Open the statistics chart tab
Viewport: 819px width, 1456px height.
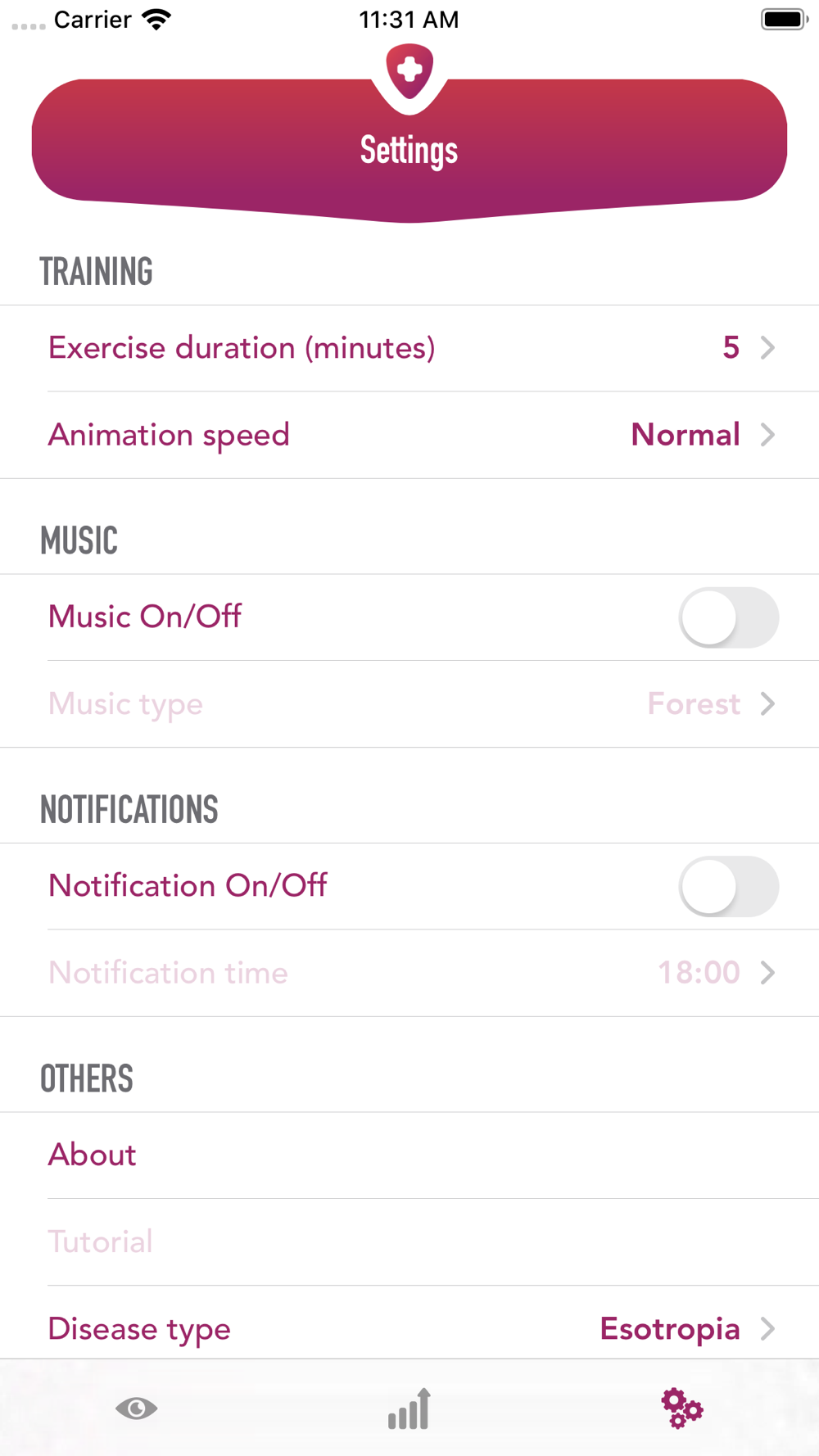(x=409, y=1409)
